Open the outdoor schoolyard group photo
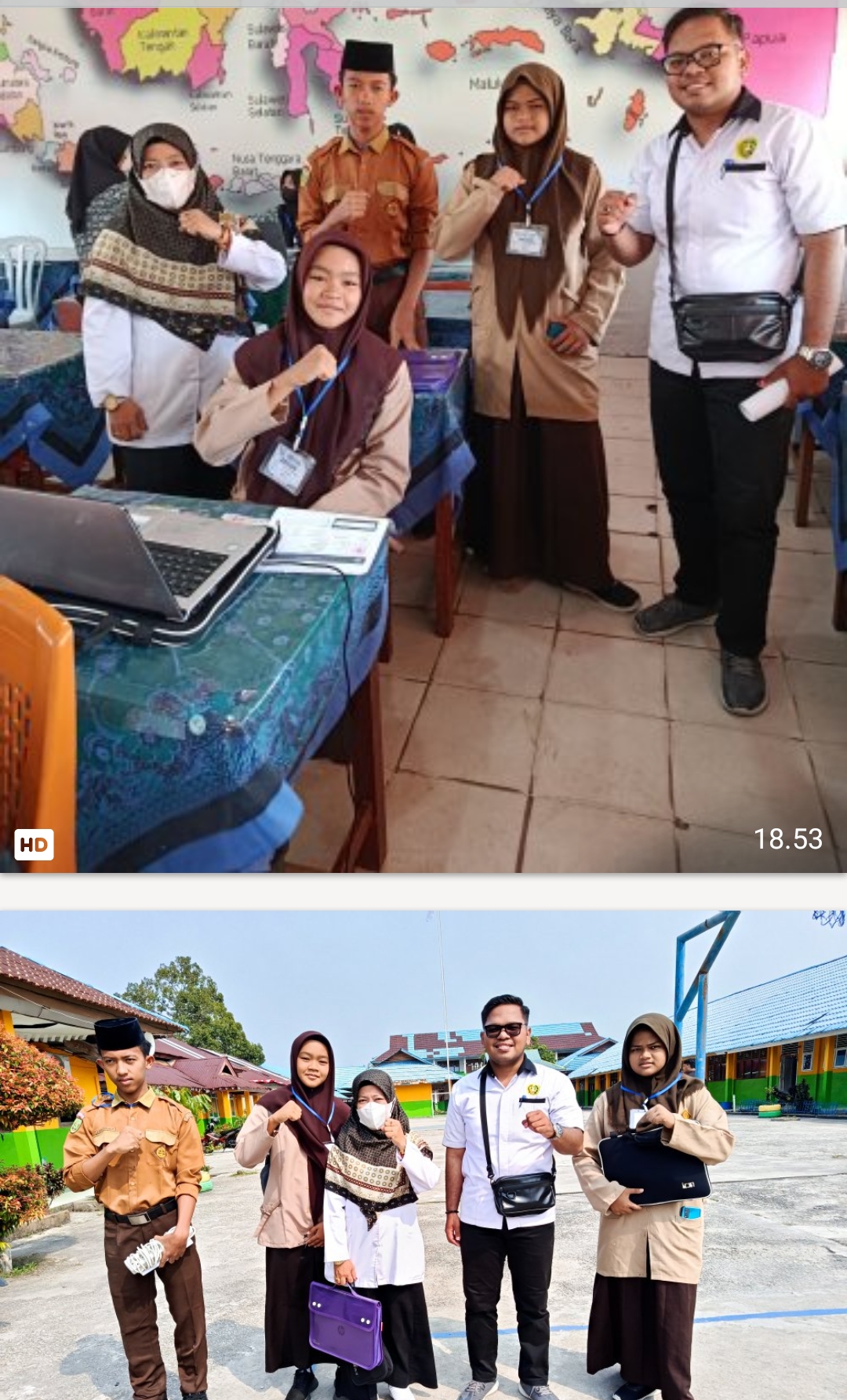 (423, 1155)
